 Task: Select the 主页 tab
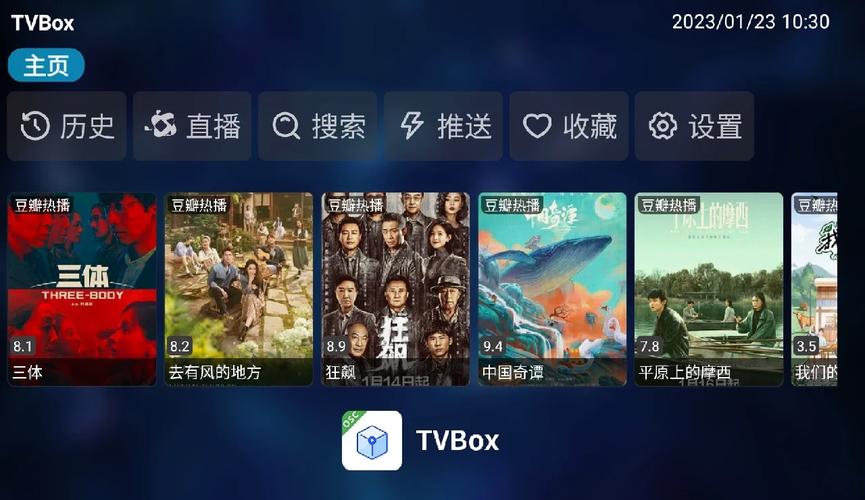point(46,66)
